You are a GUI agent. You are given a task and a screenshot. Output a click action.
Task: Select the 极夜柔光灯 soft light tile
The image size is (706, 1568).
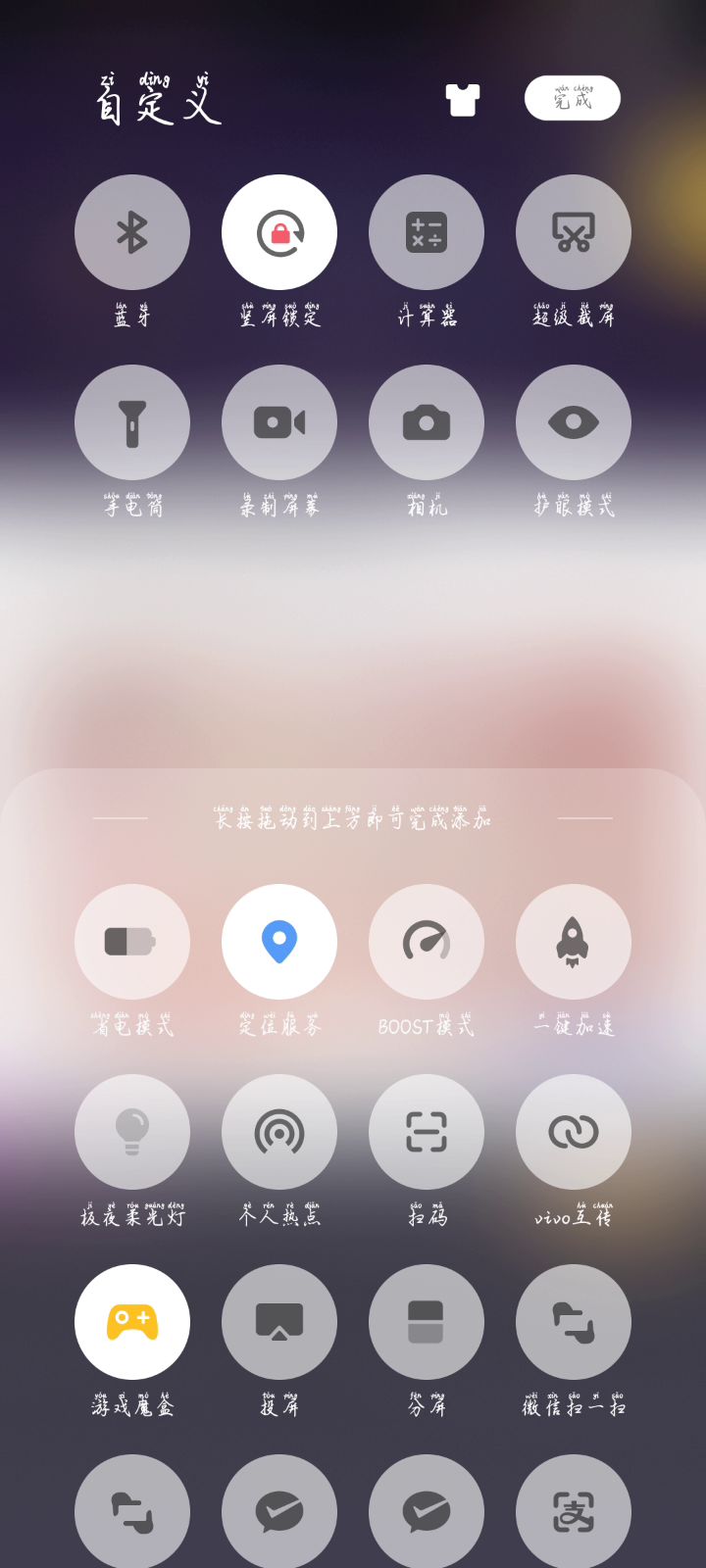tap(132, 1132)
